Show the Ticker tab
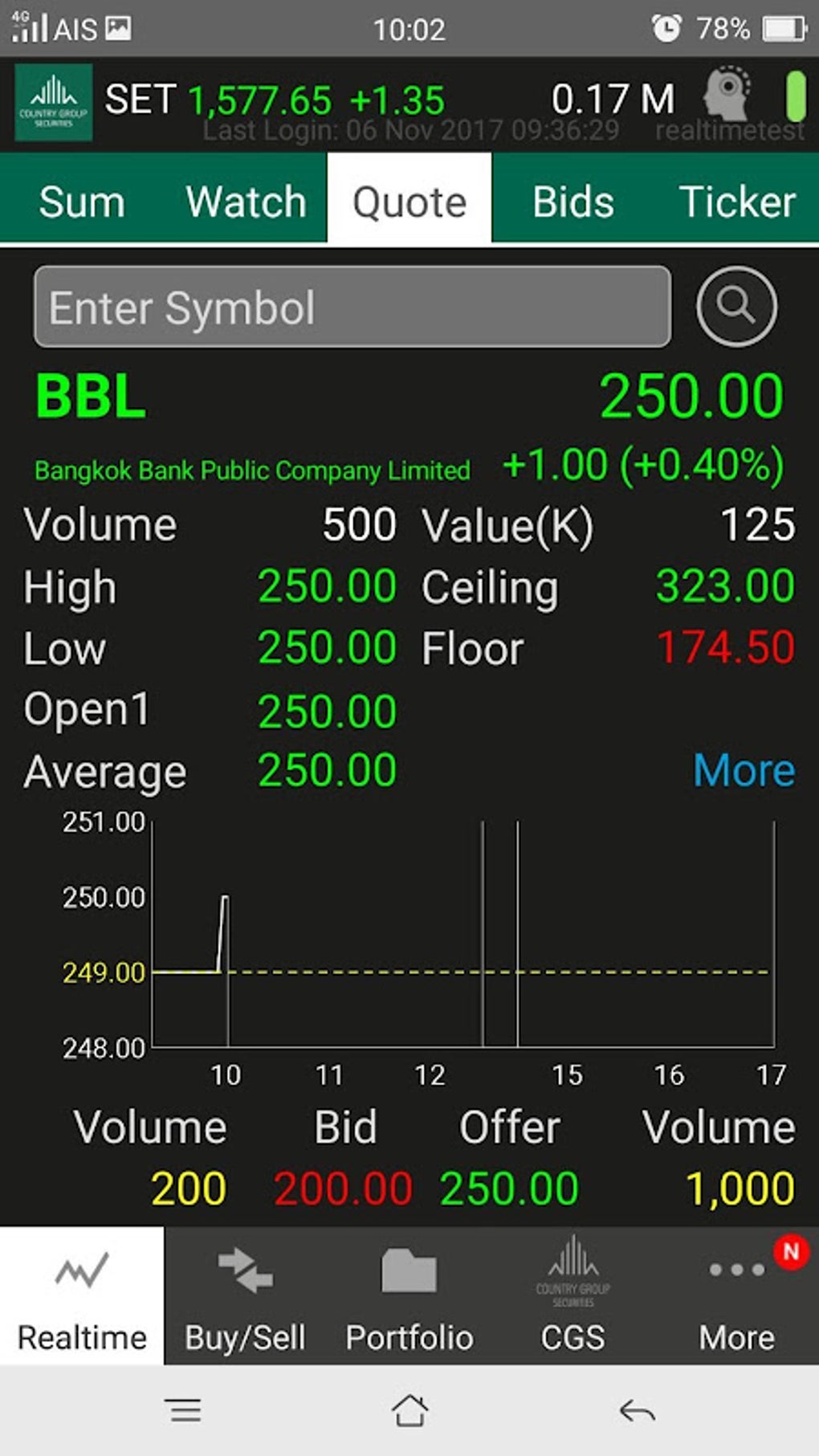 pyautogui.click(x=737, y=202)
